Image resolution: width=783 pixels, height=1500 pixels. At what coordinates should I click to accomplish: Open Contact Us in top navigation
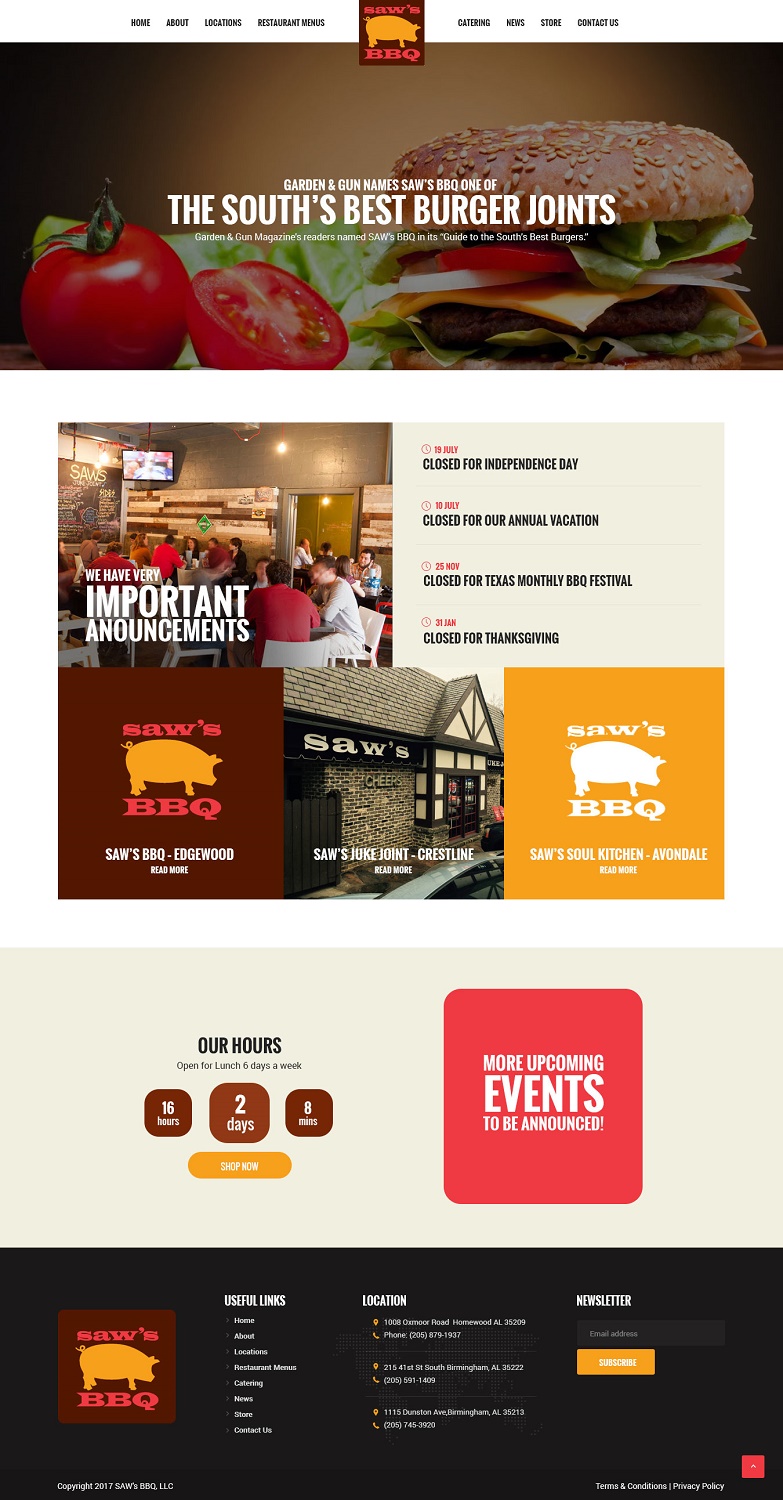(597, 23)
